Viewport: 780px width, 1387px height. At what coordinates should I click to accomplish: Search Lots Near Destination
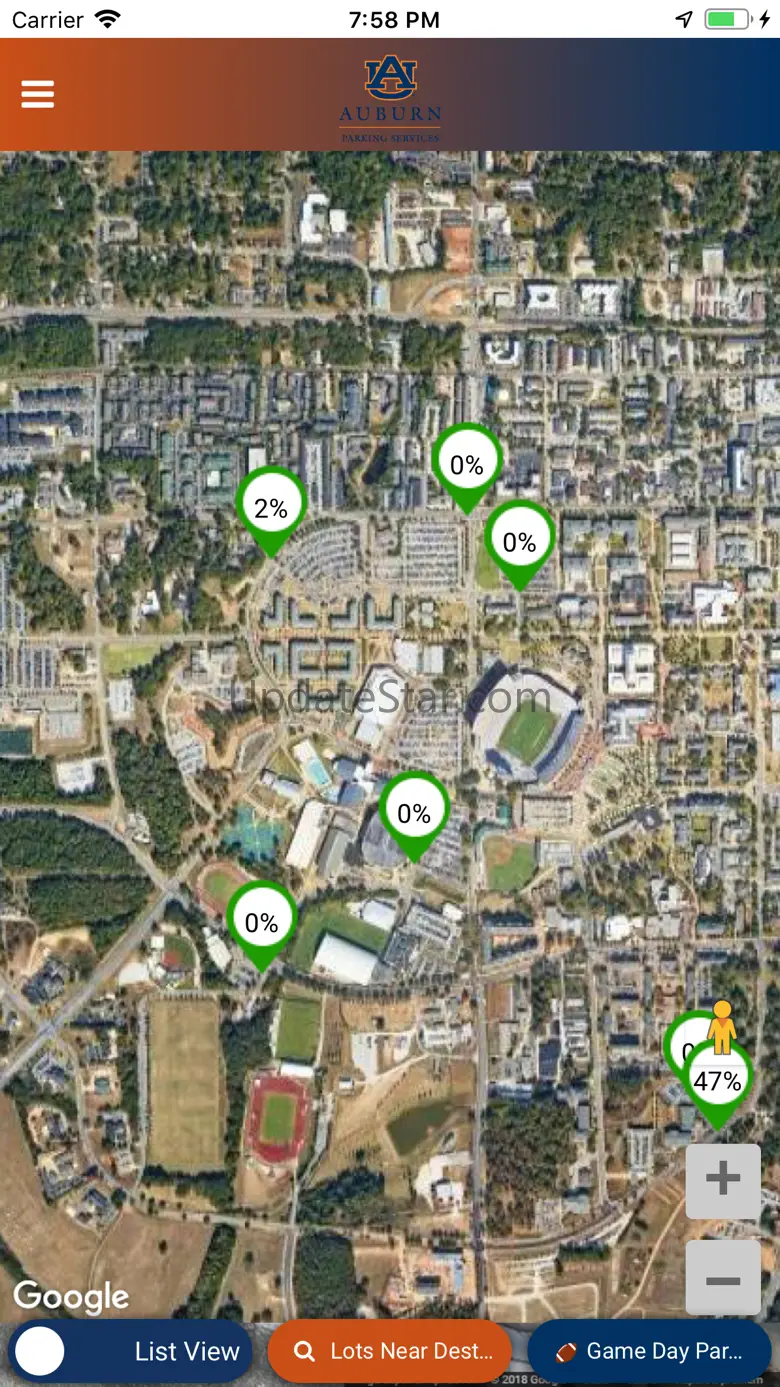point(390,1352)
